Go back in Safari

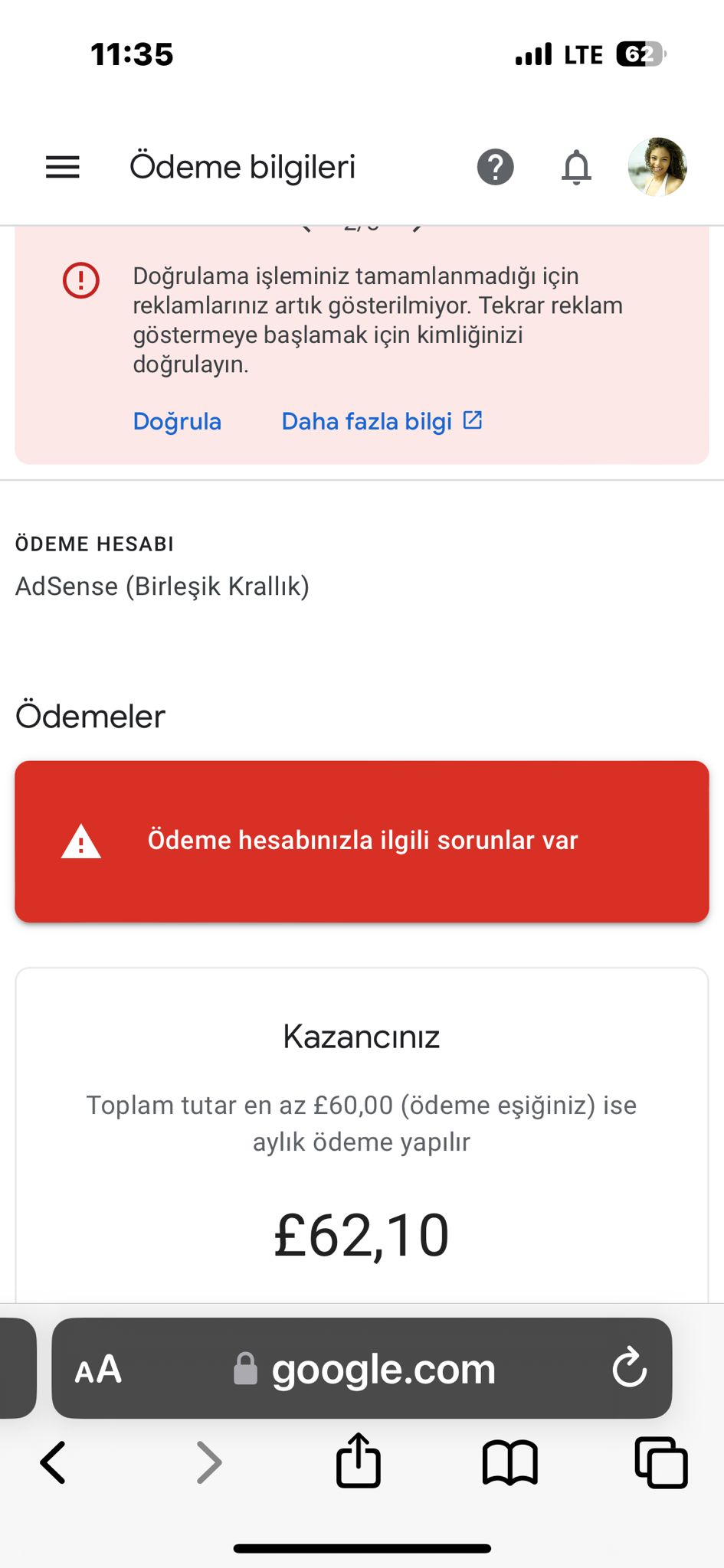pyautogui.click(x=54, y=1462)
